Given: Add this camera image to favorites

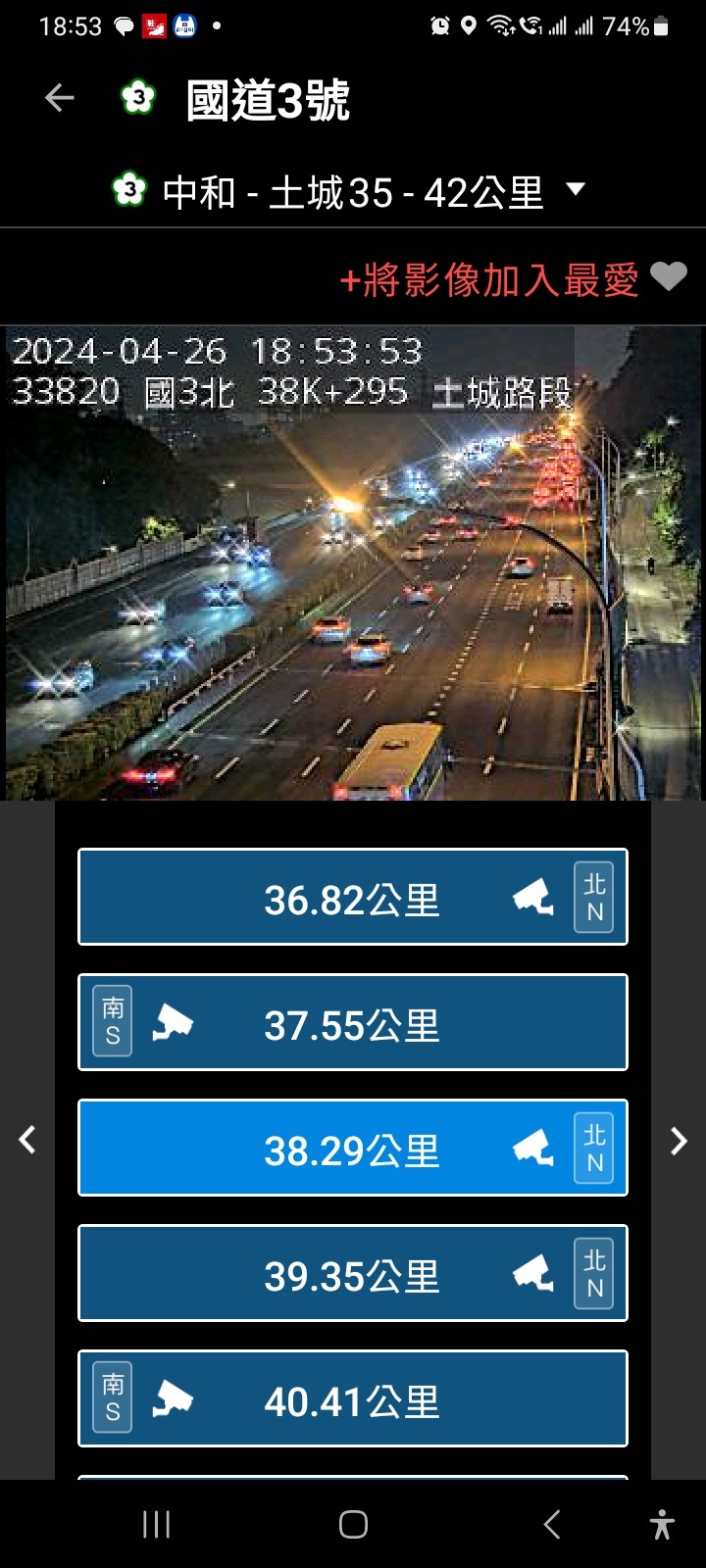Looking at the screenshot, I should 512,279.
